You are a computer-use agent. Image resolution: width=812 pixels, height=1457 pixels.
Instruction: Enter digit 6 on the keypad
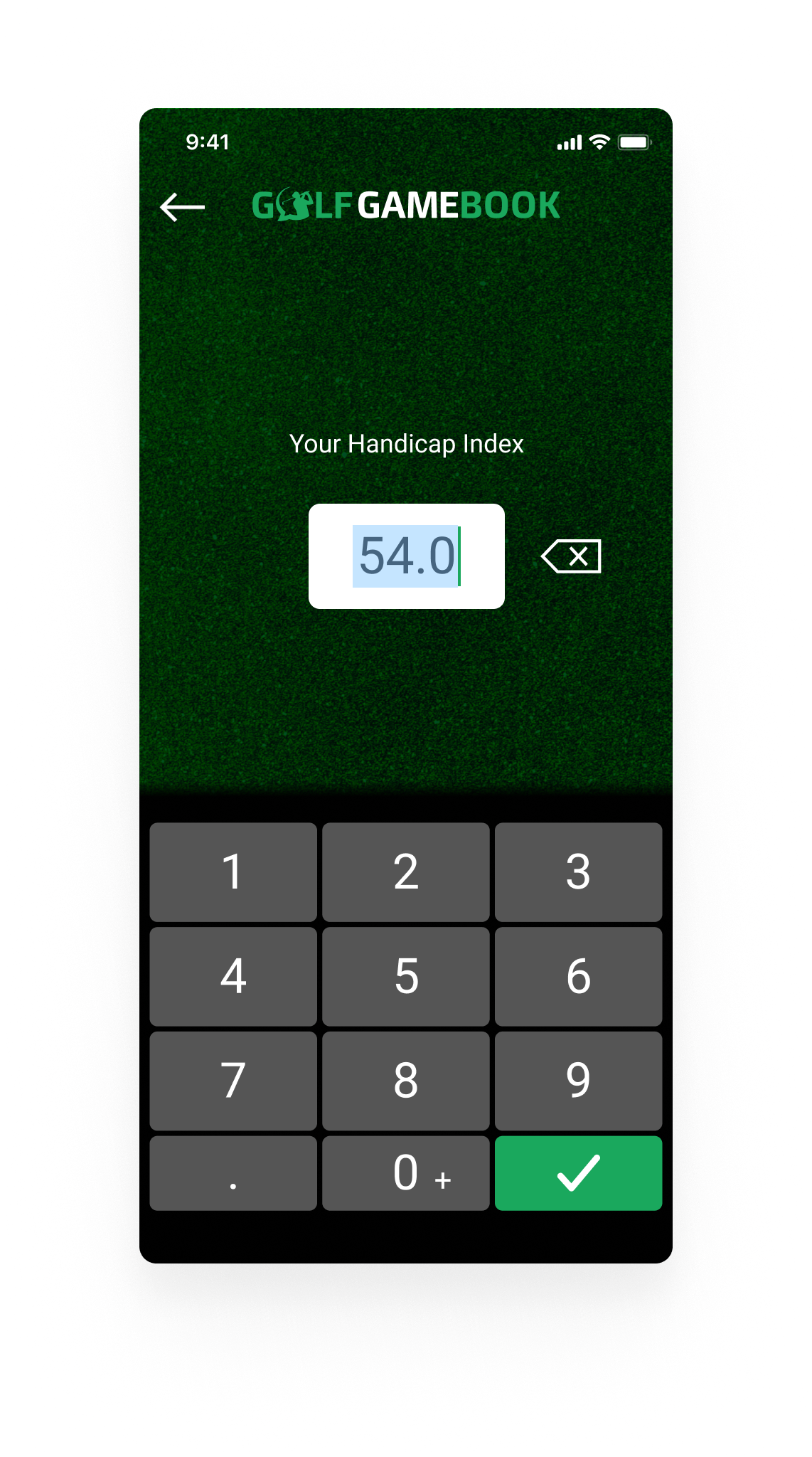pyautogui.click(x=579, y=976)
